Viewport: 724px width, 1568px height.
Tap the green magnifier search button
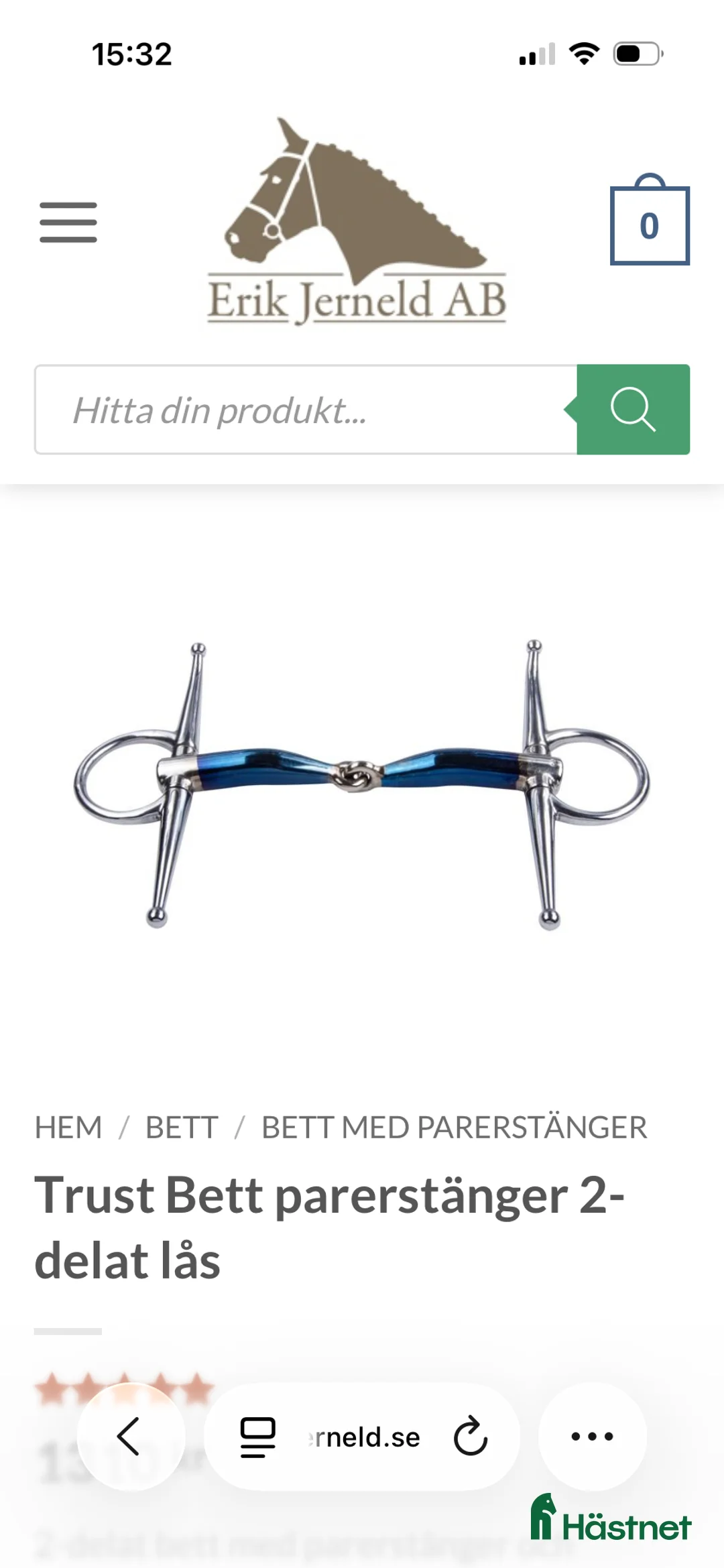tap(633, 410)
